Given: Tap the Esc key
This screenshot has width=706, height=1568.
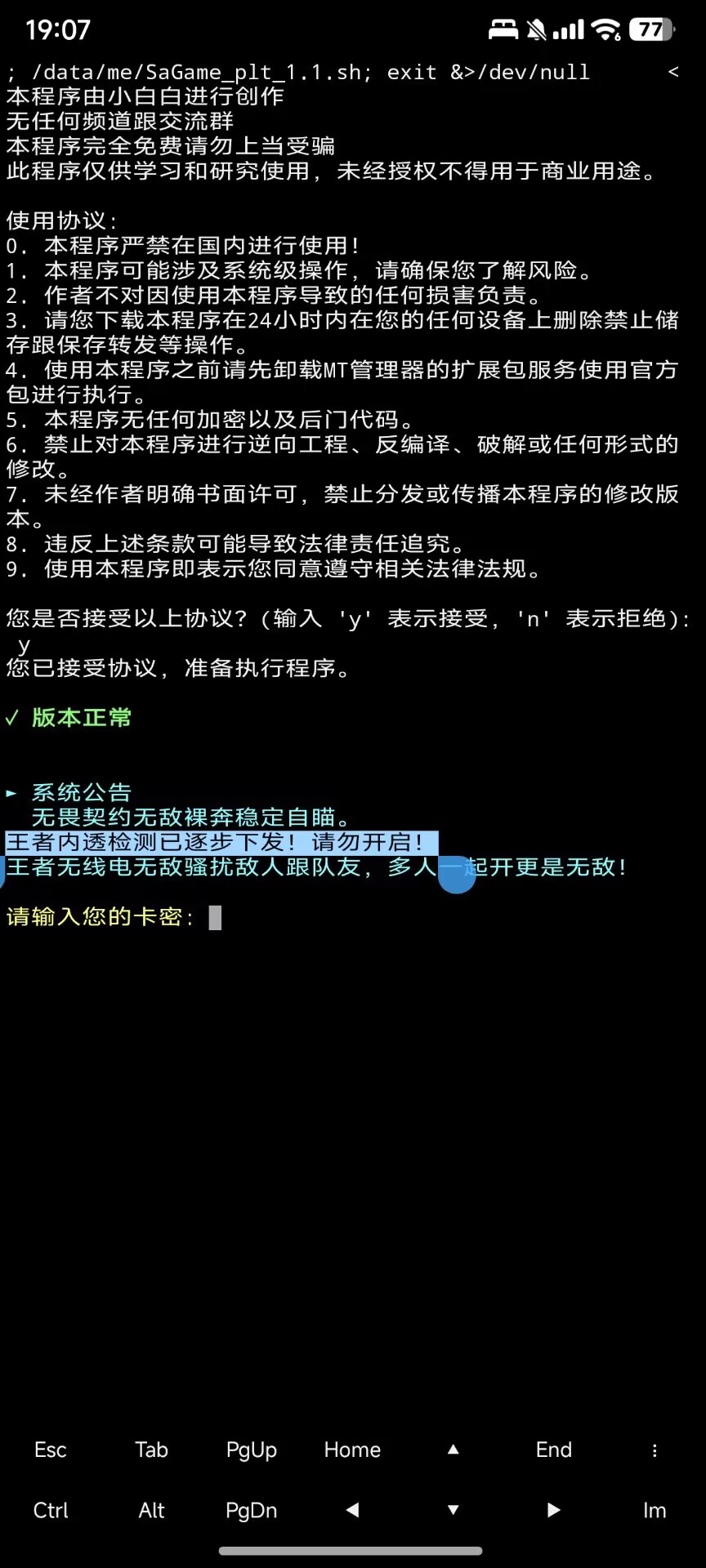Looking at the screenshot, I should click(51, 1450).
